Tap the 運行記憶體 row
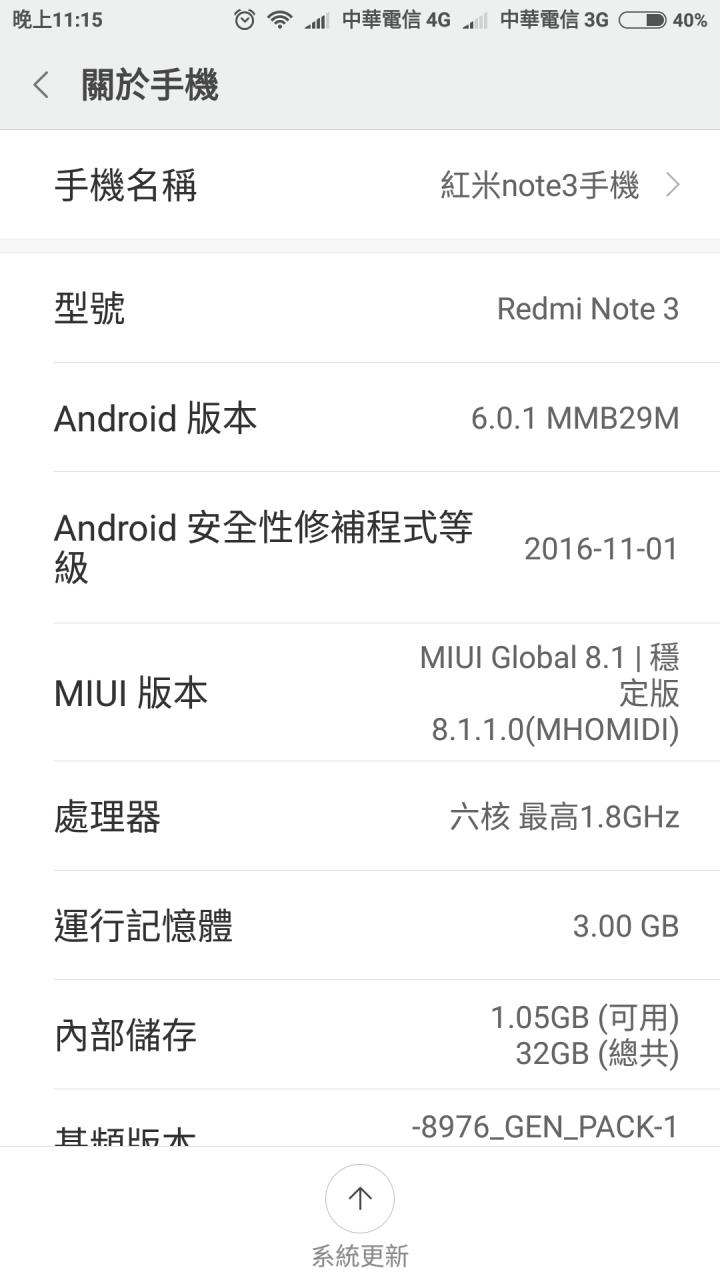The height and width of the screenshot is (1280, 720). tap(360, 926)
